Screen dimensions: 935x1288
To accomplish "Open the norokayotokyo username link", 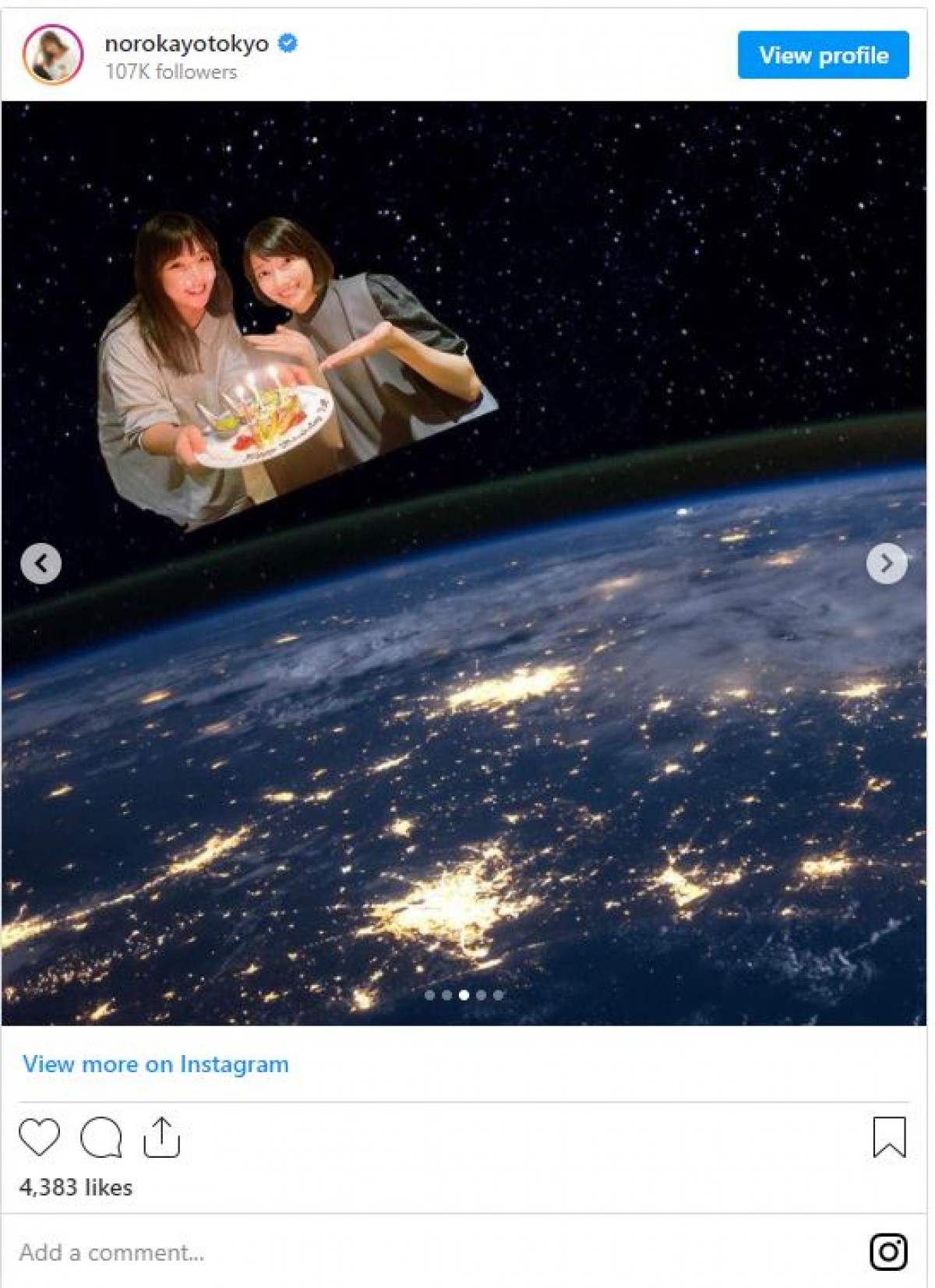I will pyautogui.click(x=186, y=44).
